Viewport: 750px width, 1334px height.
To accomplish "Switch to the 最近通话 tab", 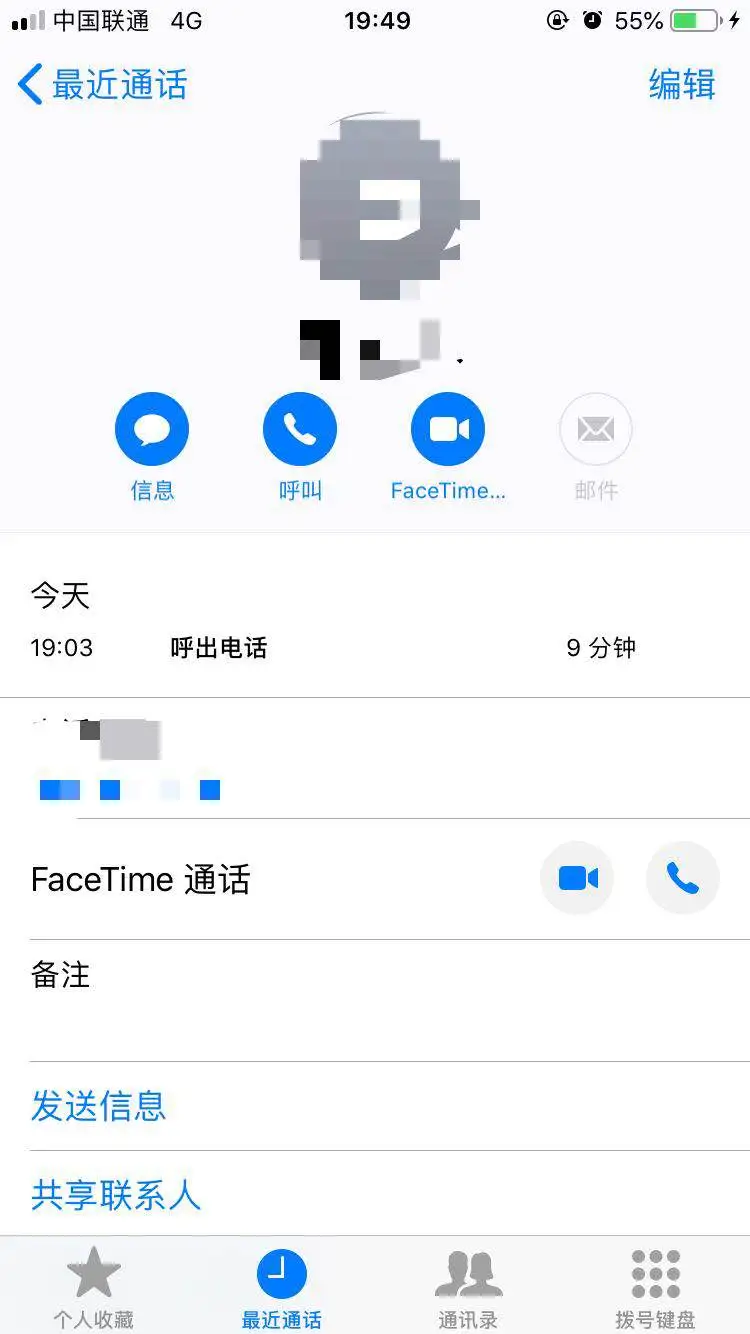I will [281, 1285].
